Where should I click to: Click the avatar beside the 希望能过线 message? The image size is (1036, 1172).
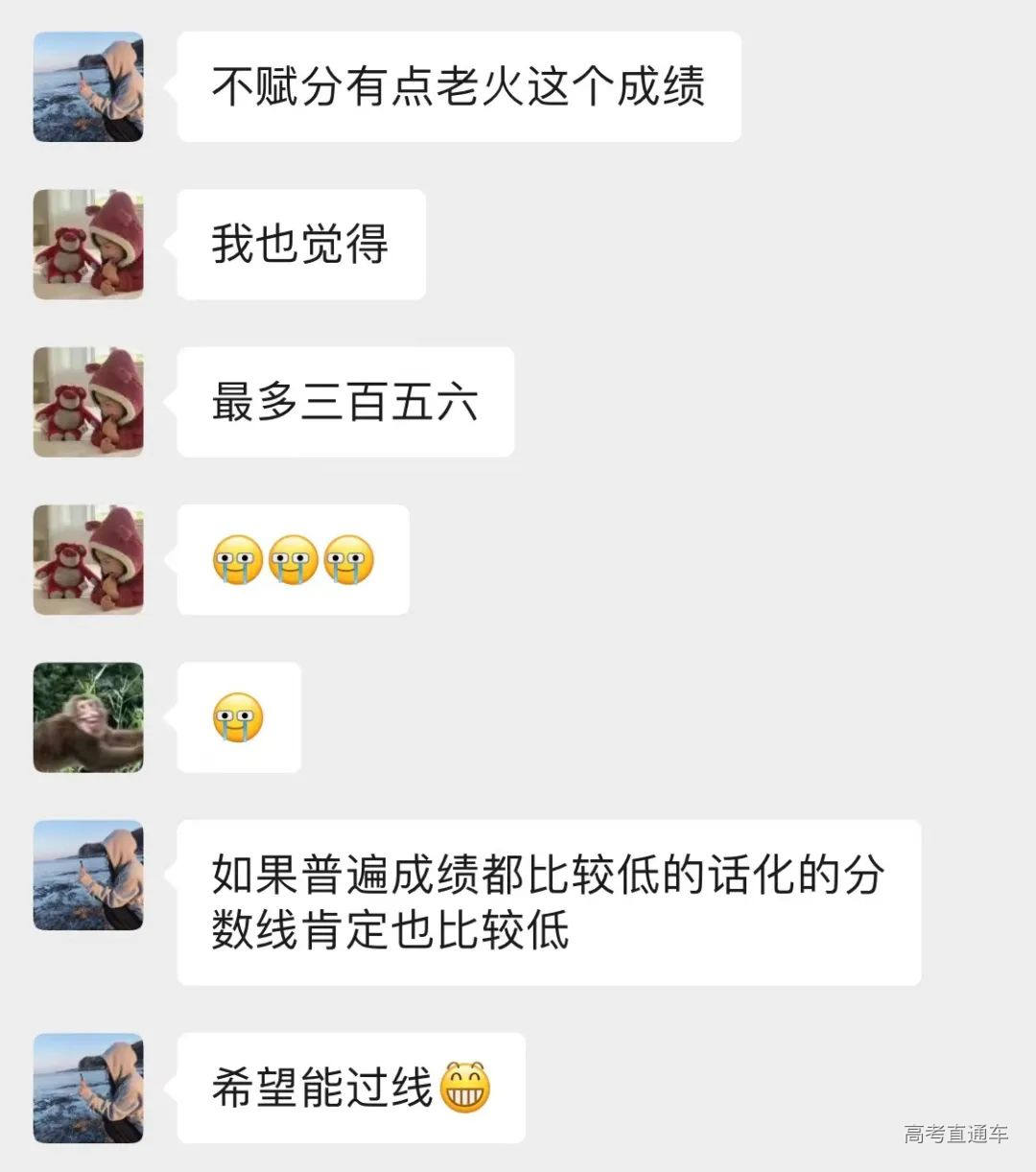click(x=87, y=1089)
